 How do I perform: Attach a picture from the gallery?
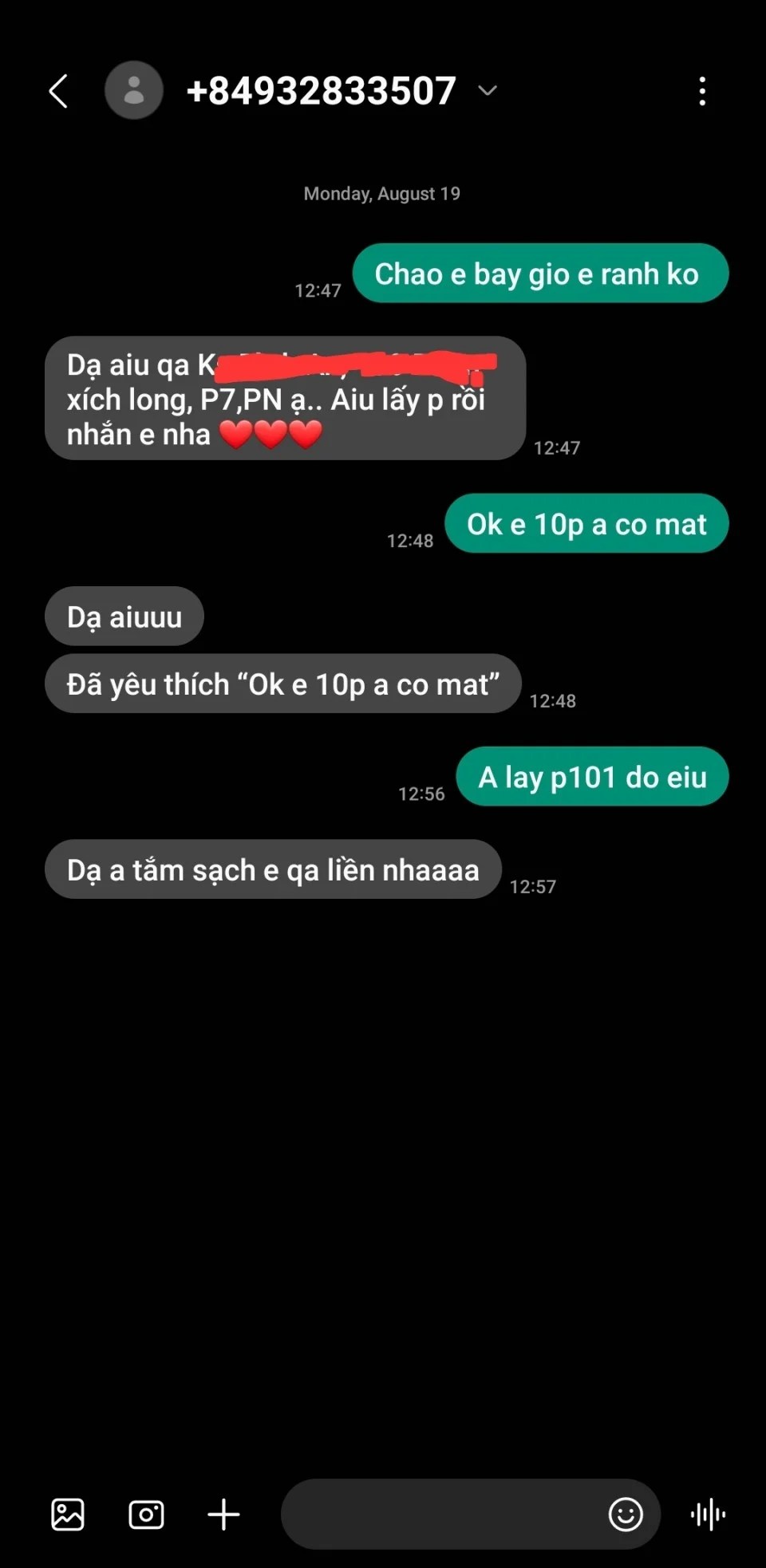click(68, 1514)
